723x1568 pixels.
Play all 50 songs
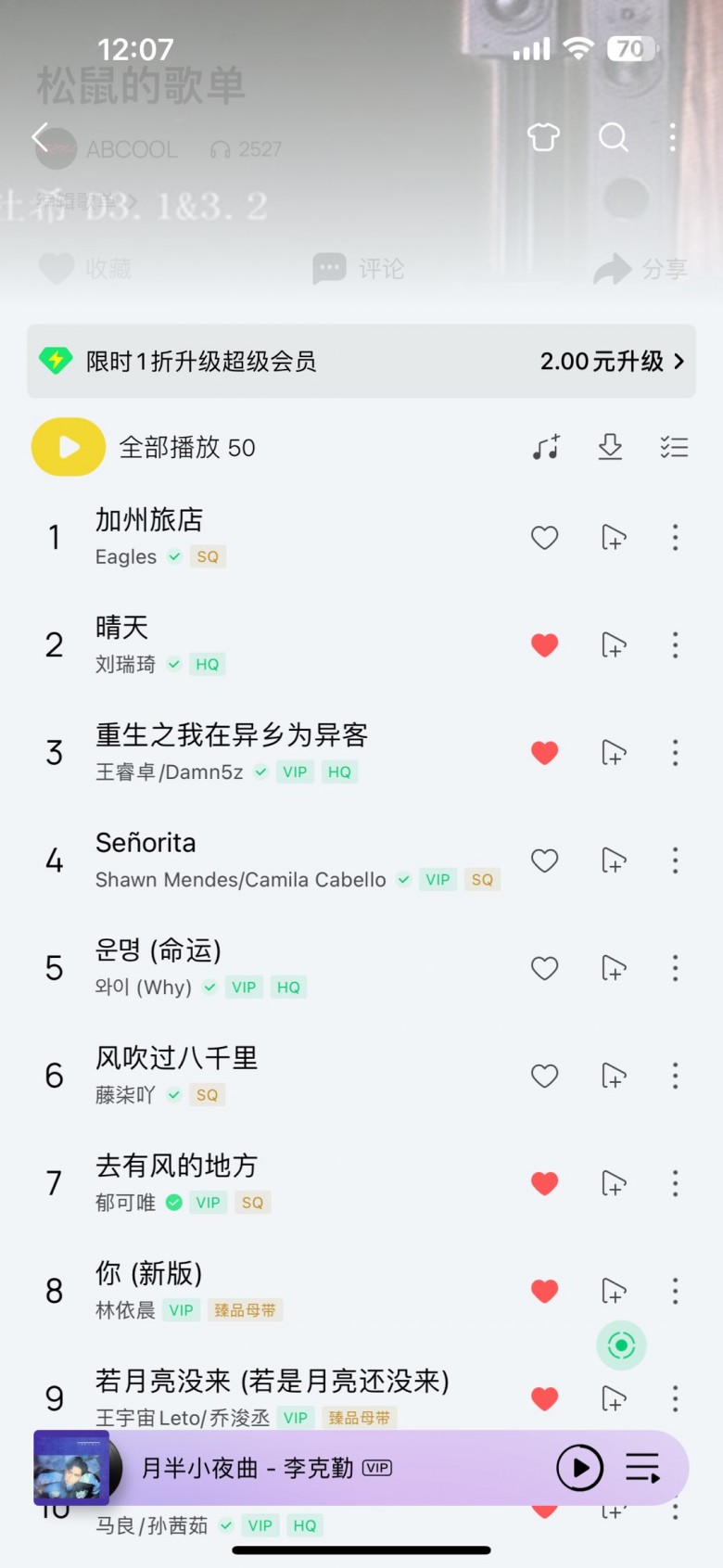pyautogui.click(x=69, y=447)
